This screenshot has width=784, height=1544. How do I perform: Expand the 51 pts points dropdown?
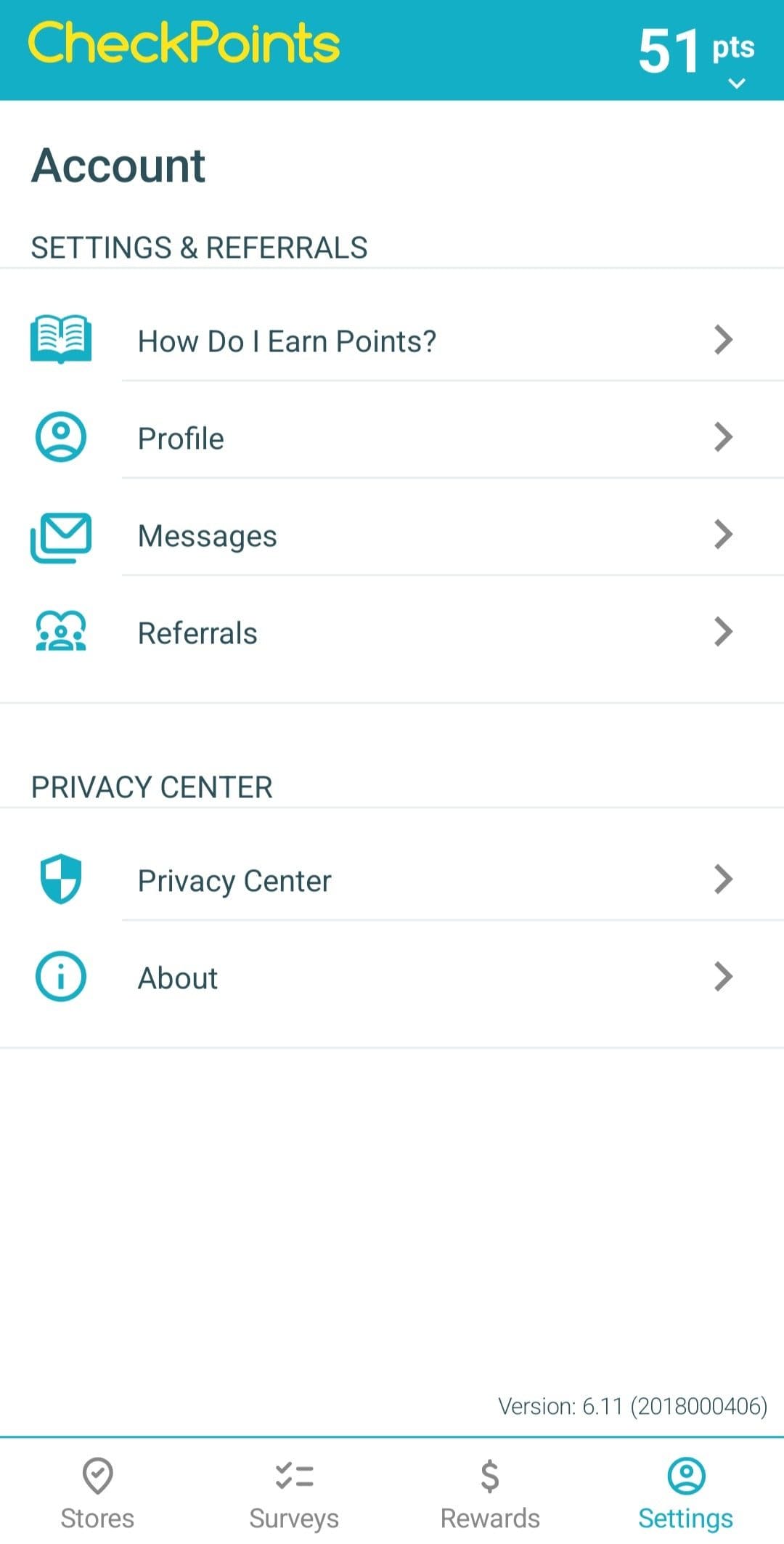click(696, 55)
